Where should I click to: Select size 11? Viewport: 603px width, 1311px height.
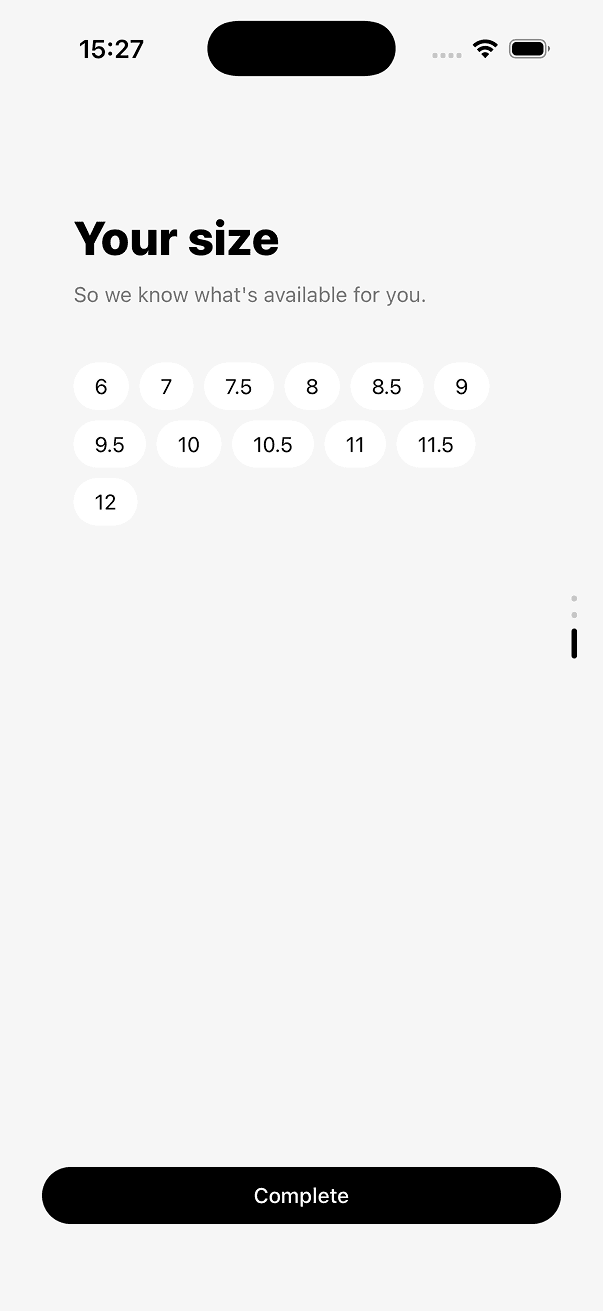[355, 445]
